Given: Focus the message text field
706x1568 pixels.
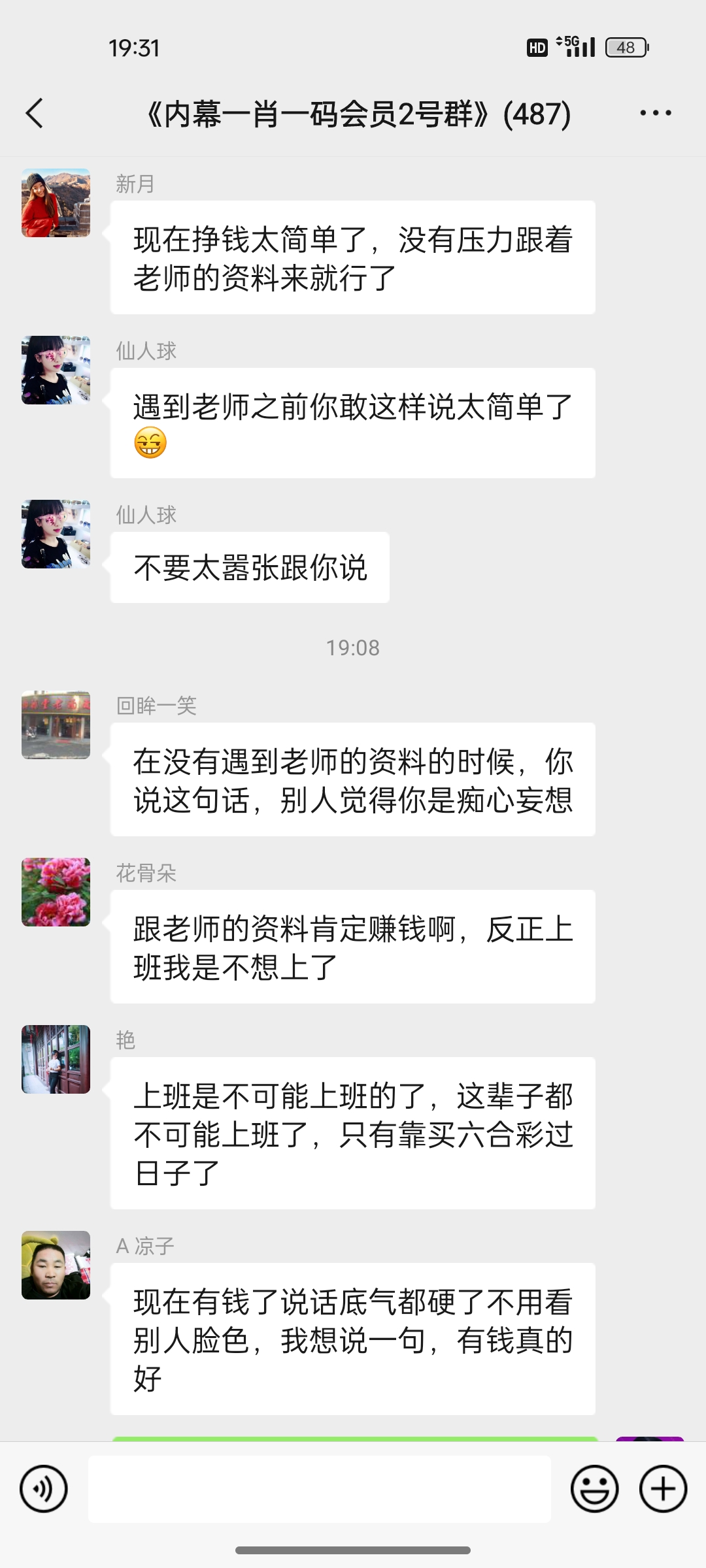Looking at the screenshot, I should tap(319, 1489).
